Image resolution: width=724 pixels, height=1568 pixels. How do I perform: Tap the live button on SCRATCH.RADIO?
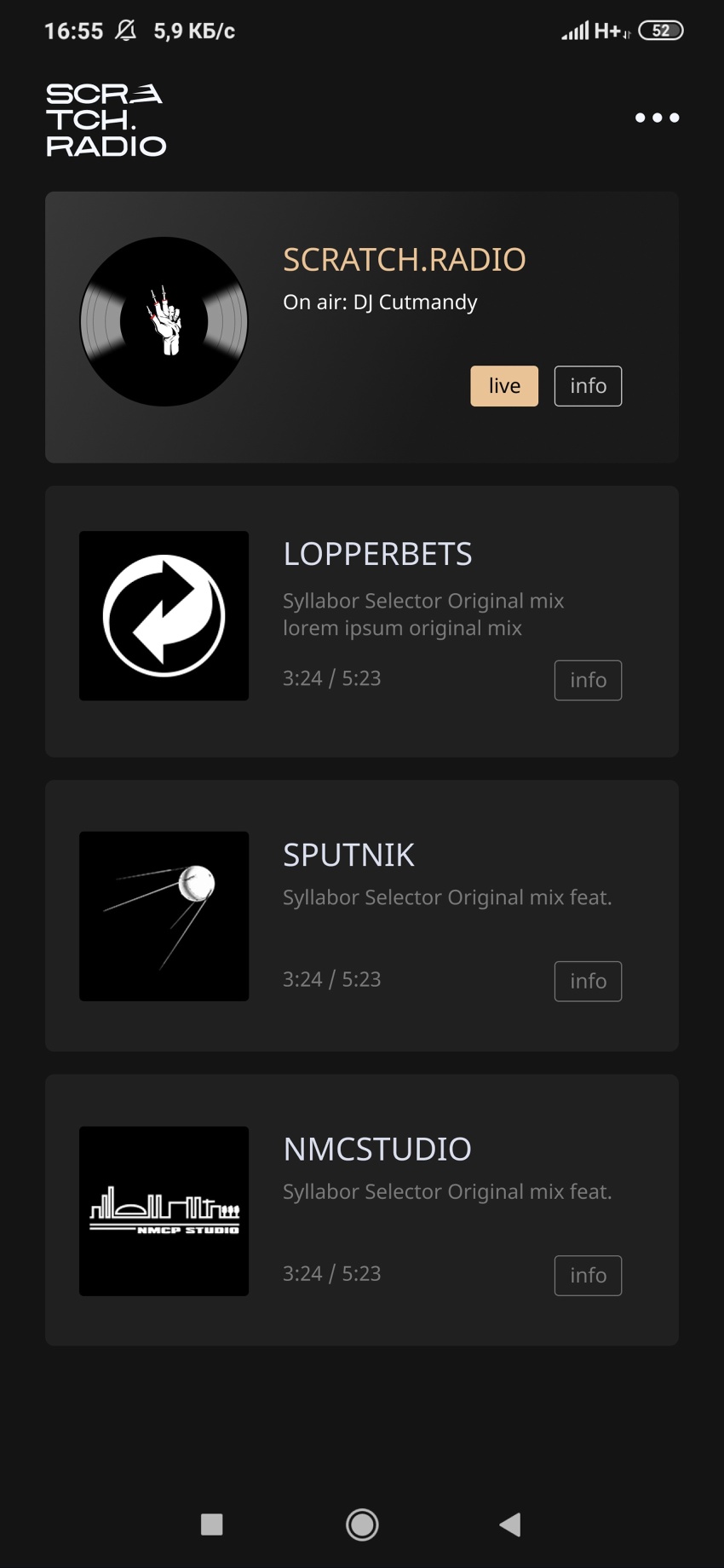(x=504, y=386)
